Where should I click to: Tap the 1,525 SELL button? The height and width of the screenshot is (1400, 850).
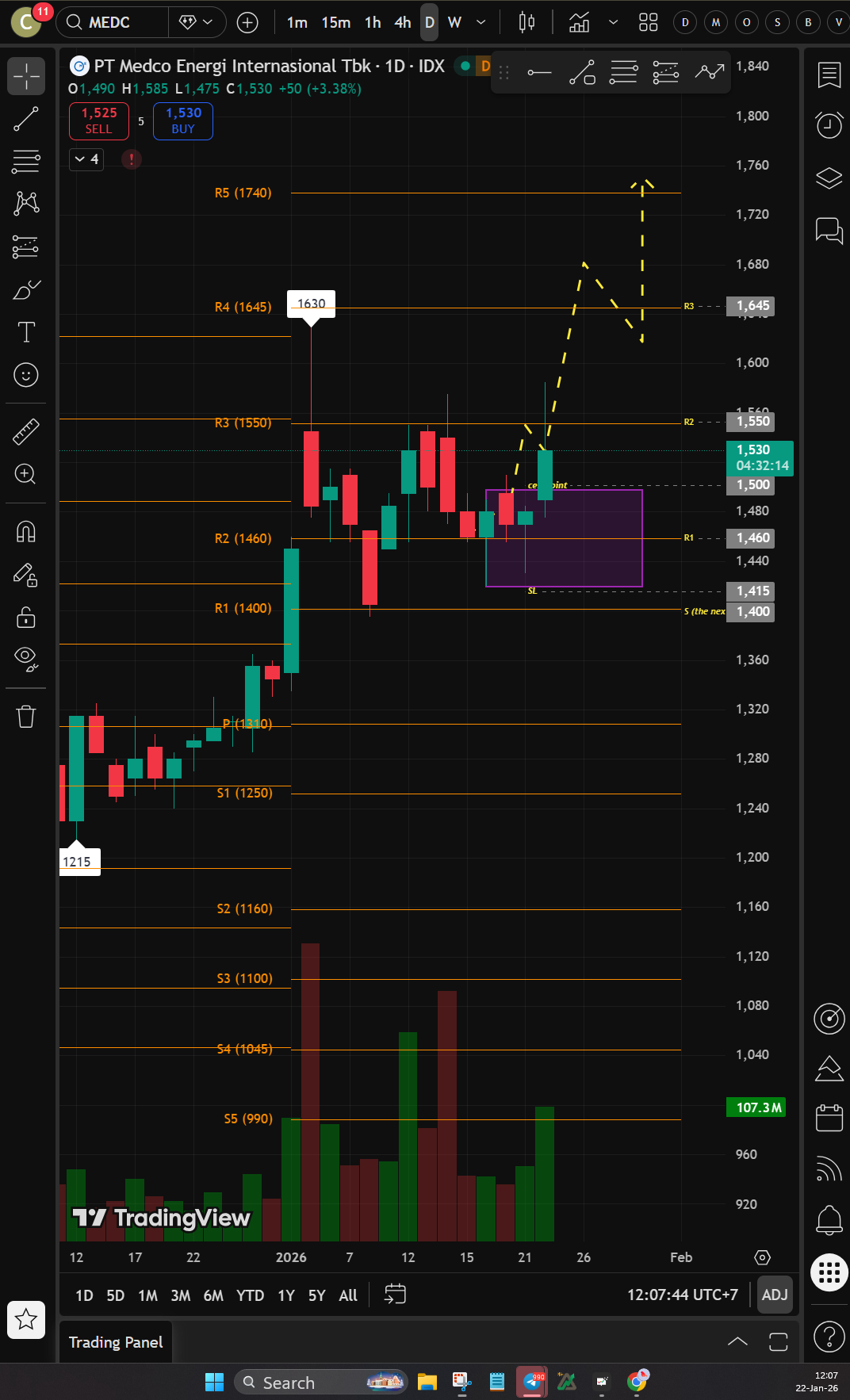[x=99, y=120]
